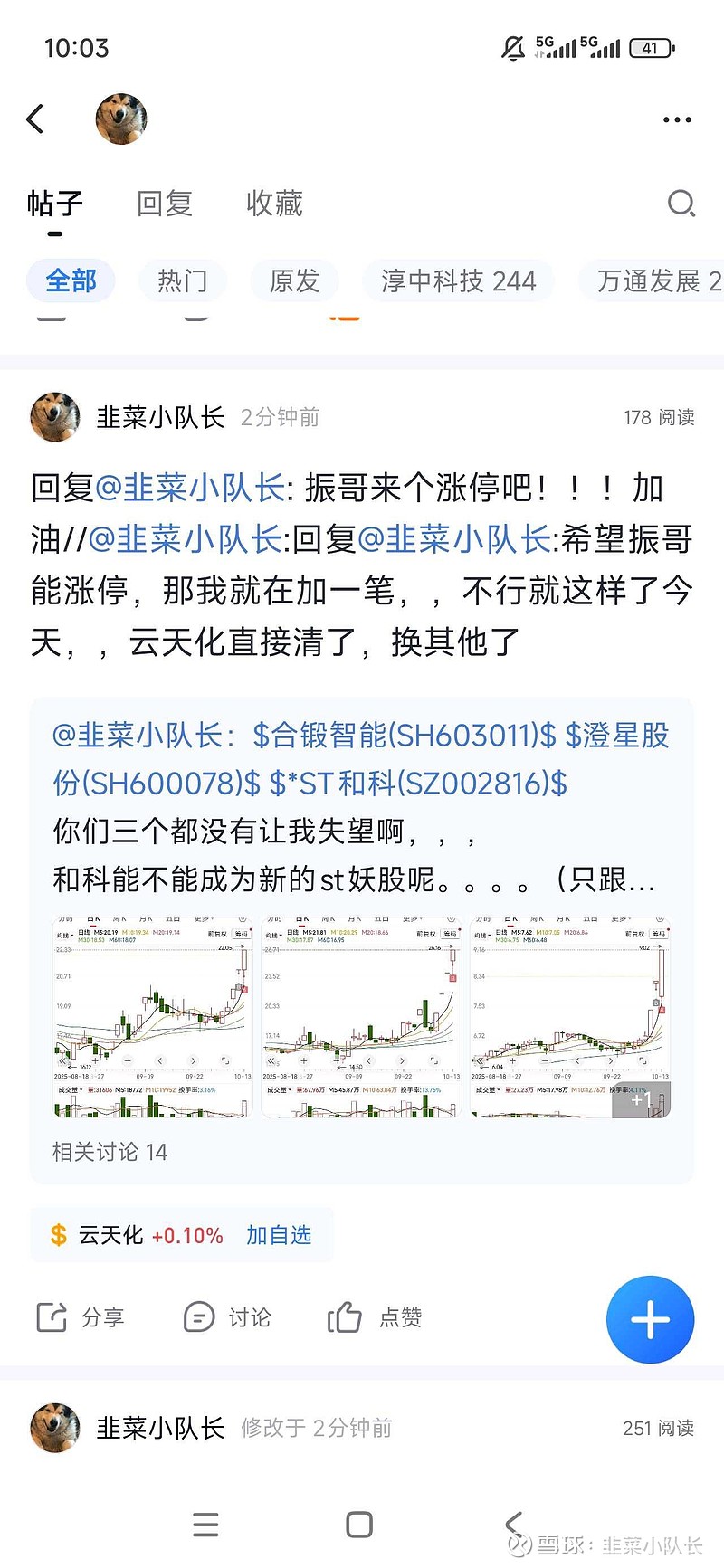
Task: Select the 热门 filter chip
Action: tap(183, 281)
